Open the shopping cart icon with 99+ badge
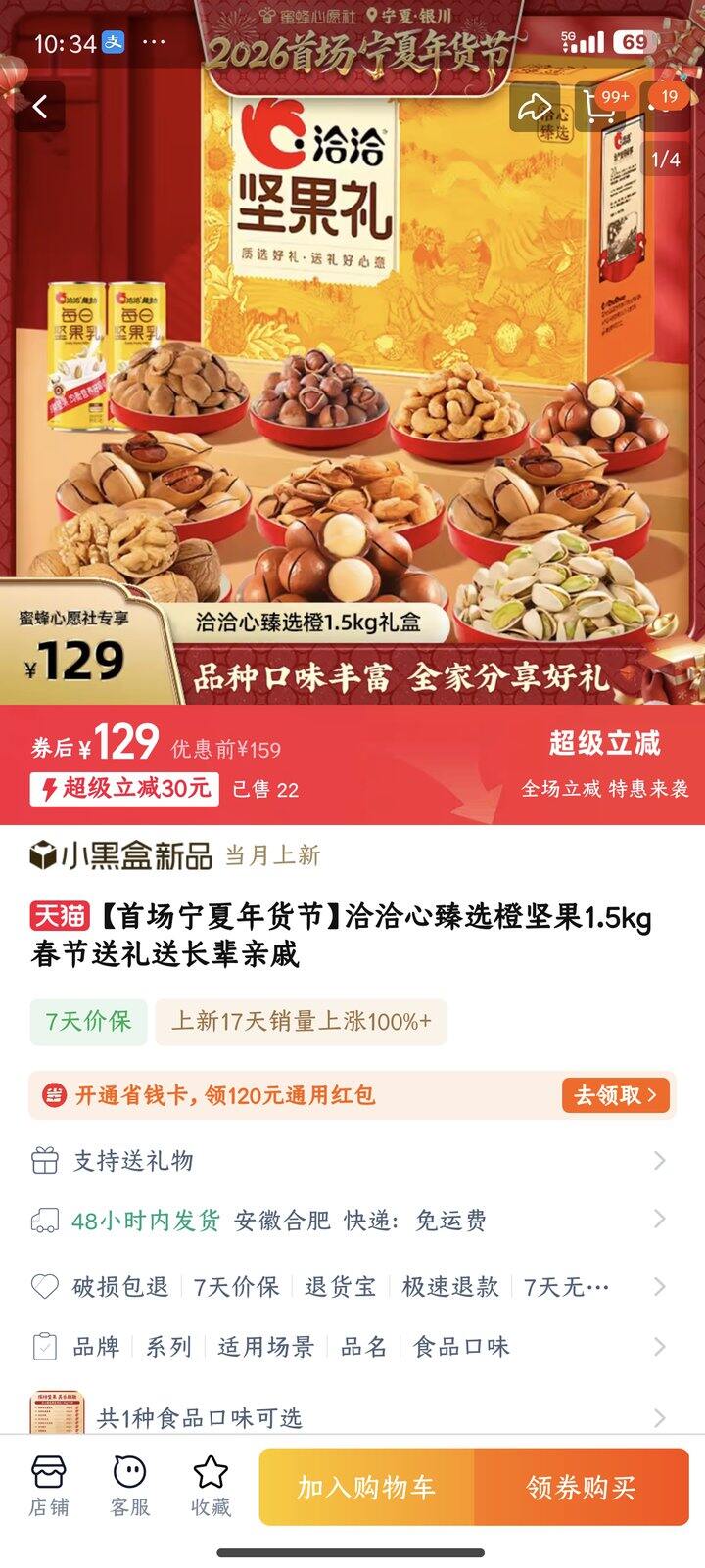Viewport: 705px width, 1568px height. (x=599, y=107)
